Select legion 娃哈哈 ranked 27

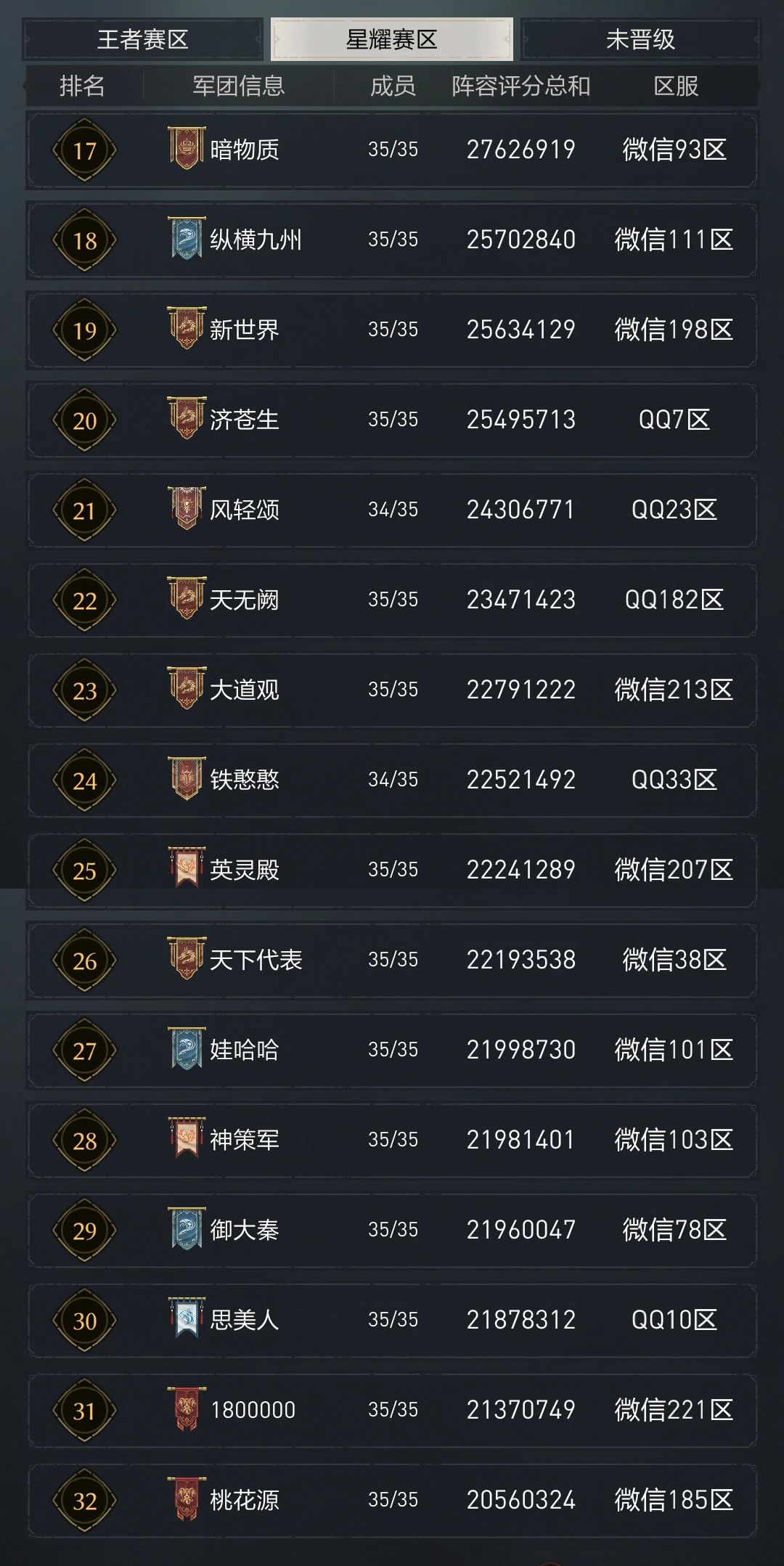(392, 1051)
